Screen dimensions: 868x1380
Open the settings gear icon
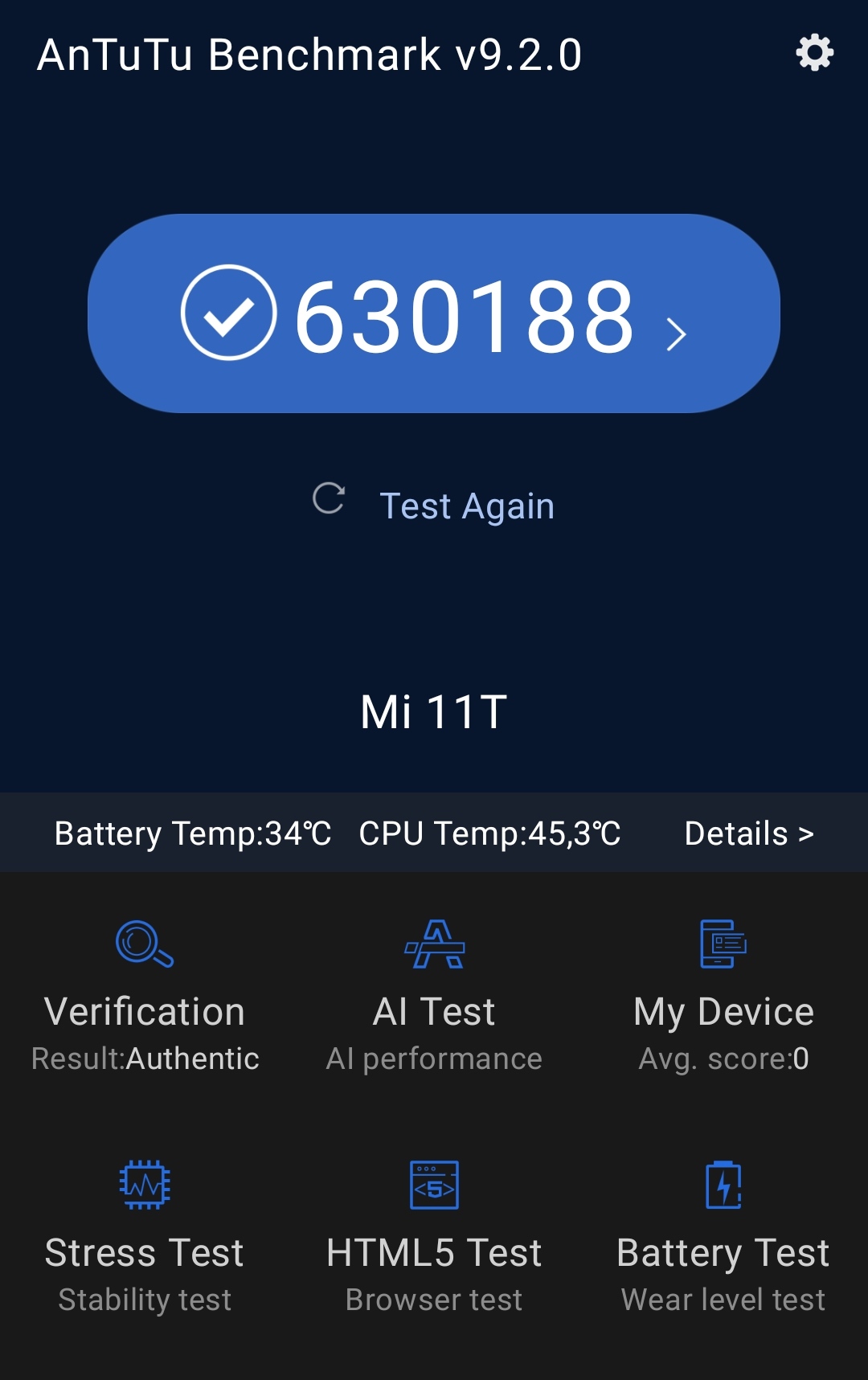click(814, 53)
